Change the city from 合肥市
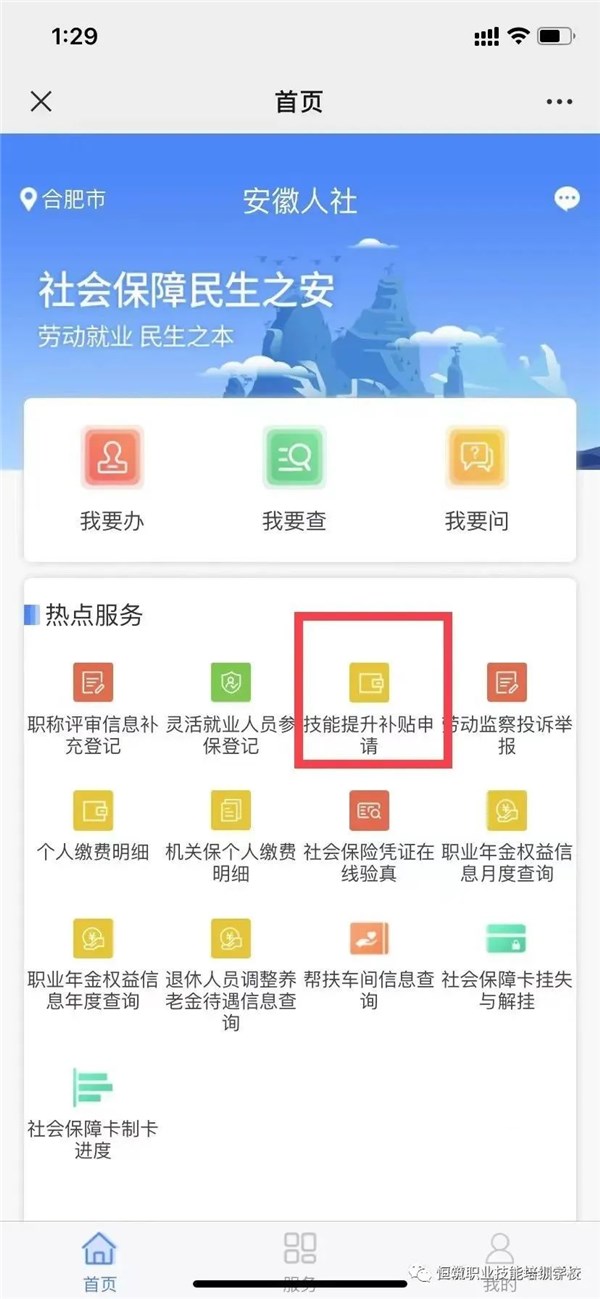 click(x=62, y=199)
